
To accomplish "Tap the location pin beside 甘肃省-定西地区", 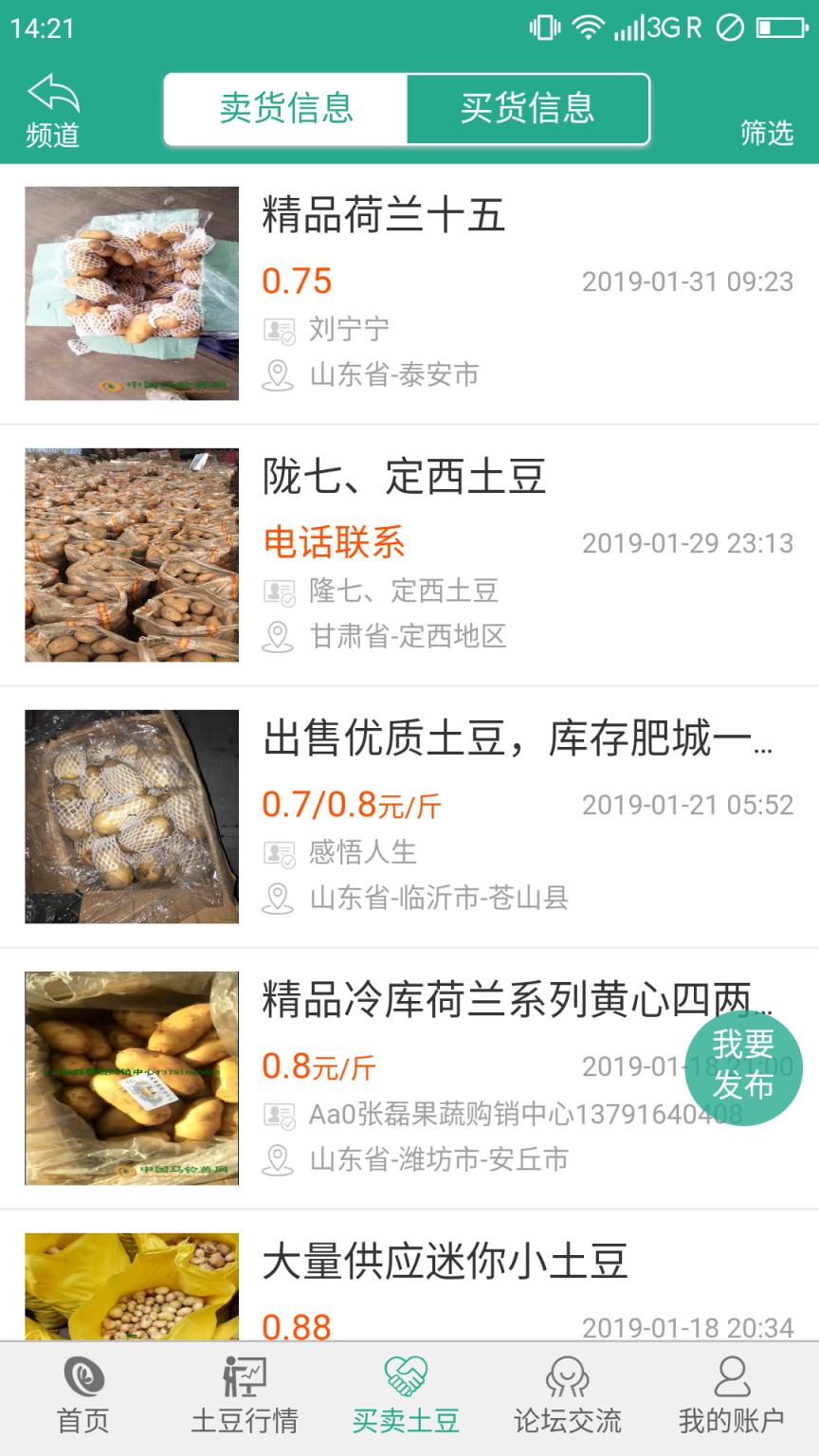I will (277, 637).
